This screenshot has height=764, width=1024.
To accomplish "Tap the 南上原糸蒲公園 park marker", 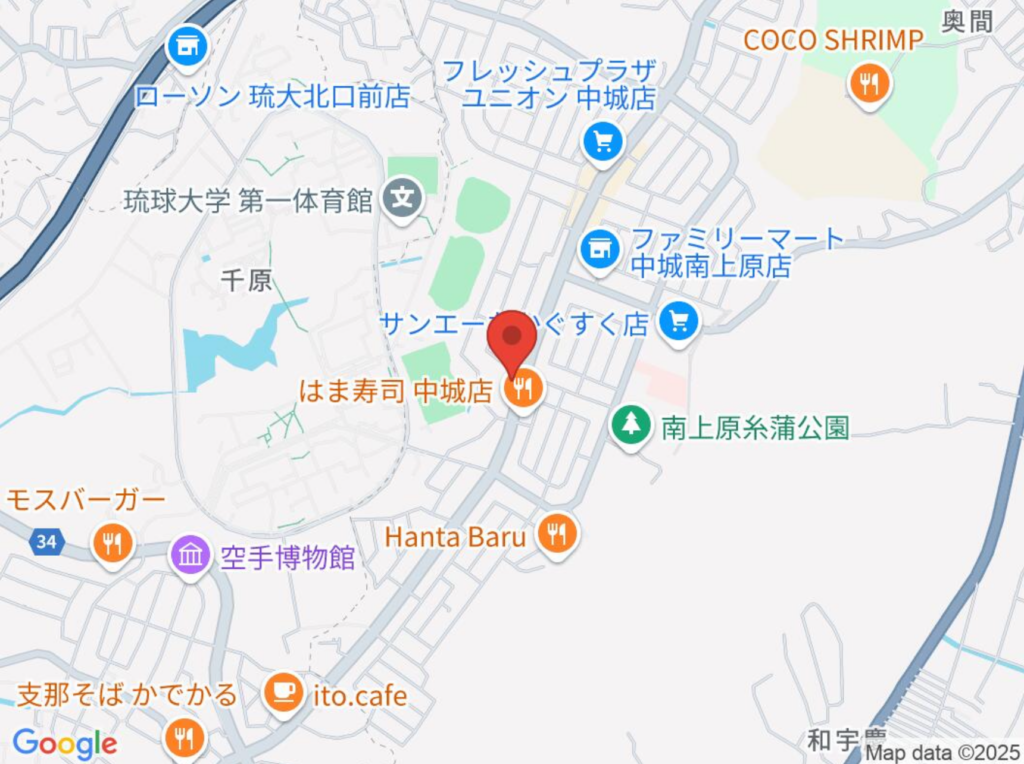I will [x=630, y=427].
